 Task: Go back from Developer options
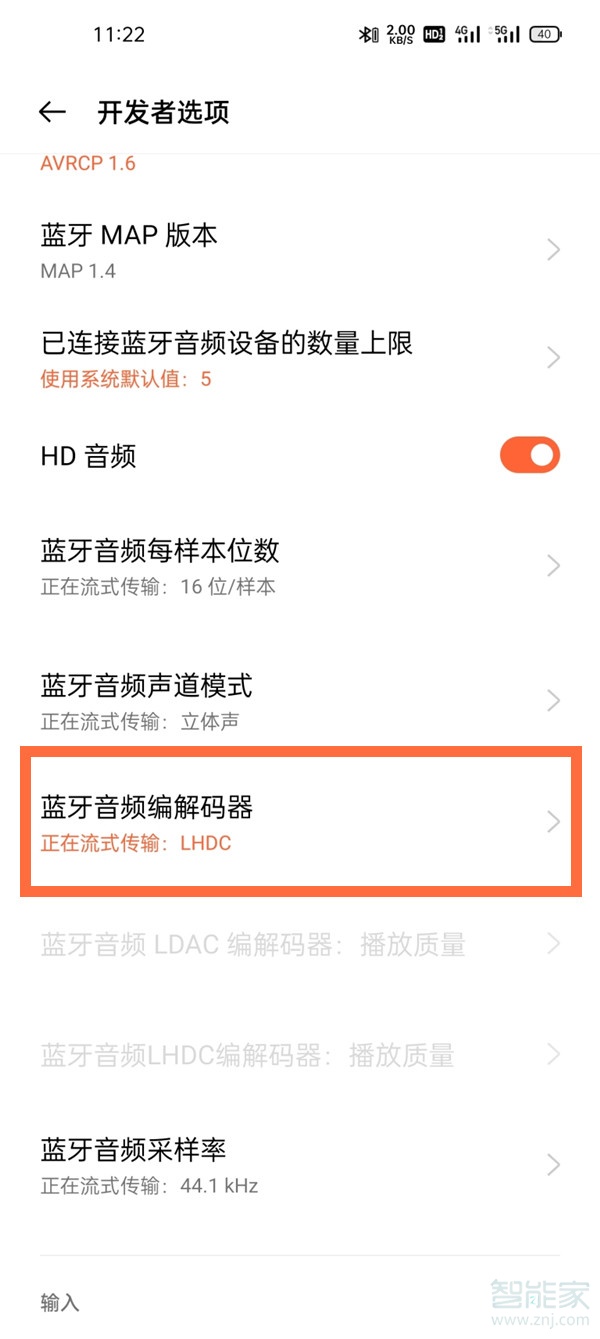click(x=52, y=112)
